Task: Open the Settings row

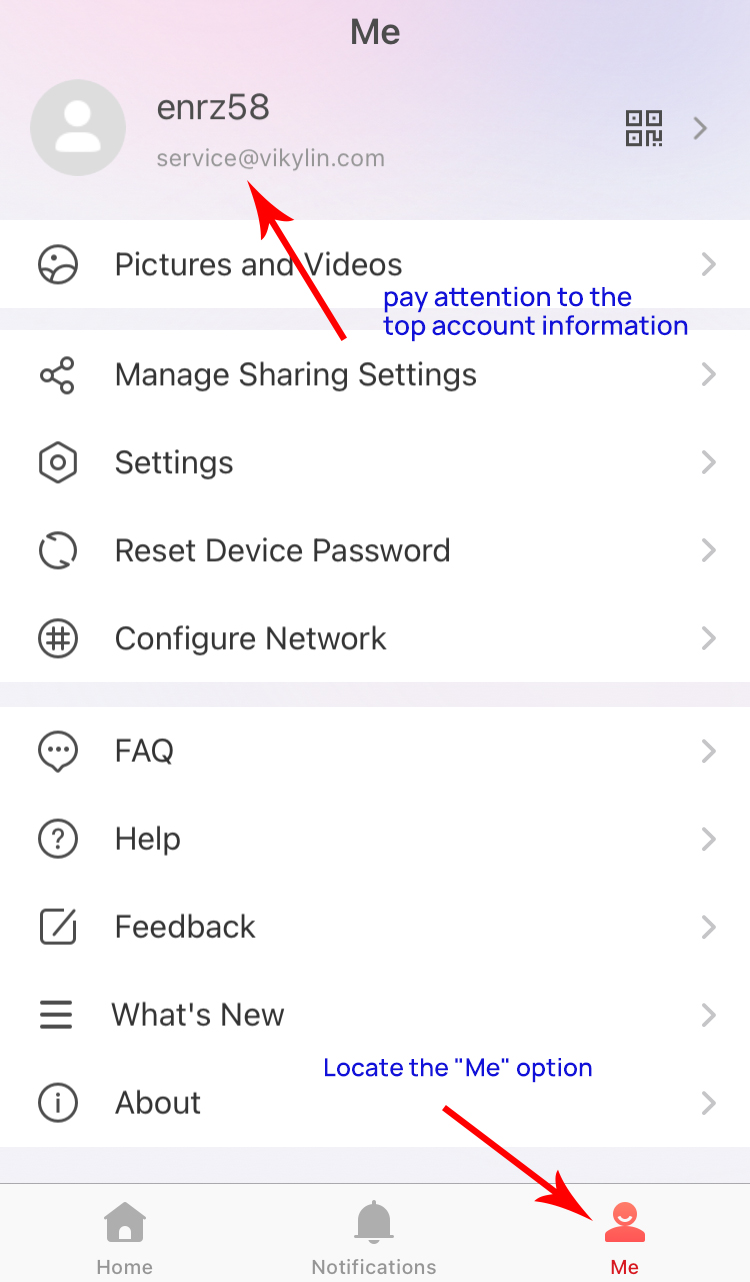Action: tap(375, 463)
